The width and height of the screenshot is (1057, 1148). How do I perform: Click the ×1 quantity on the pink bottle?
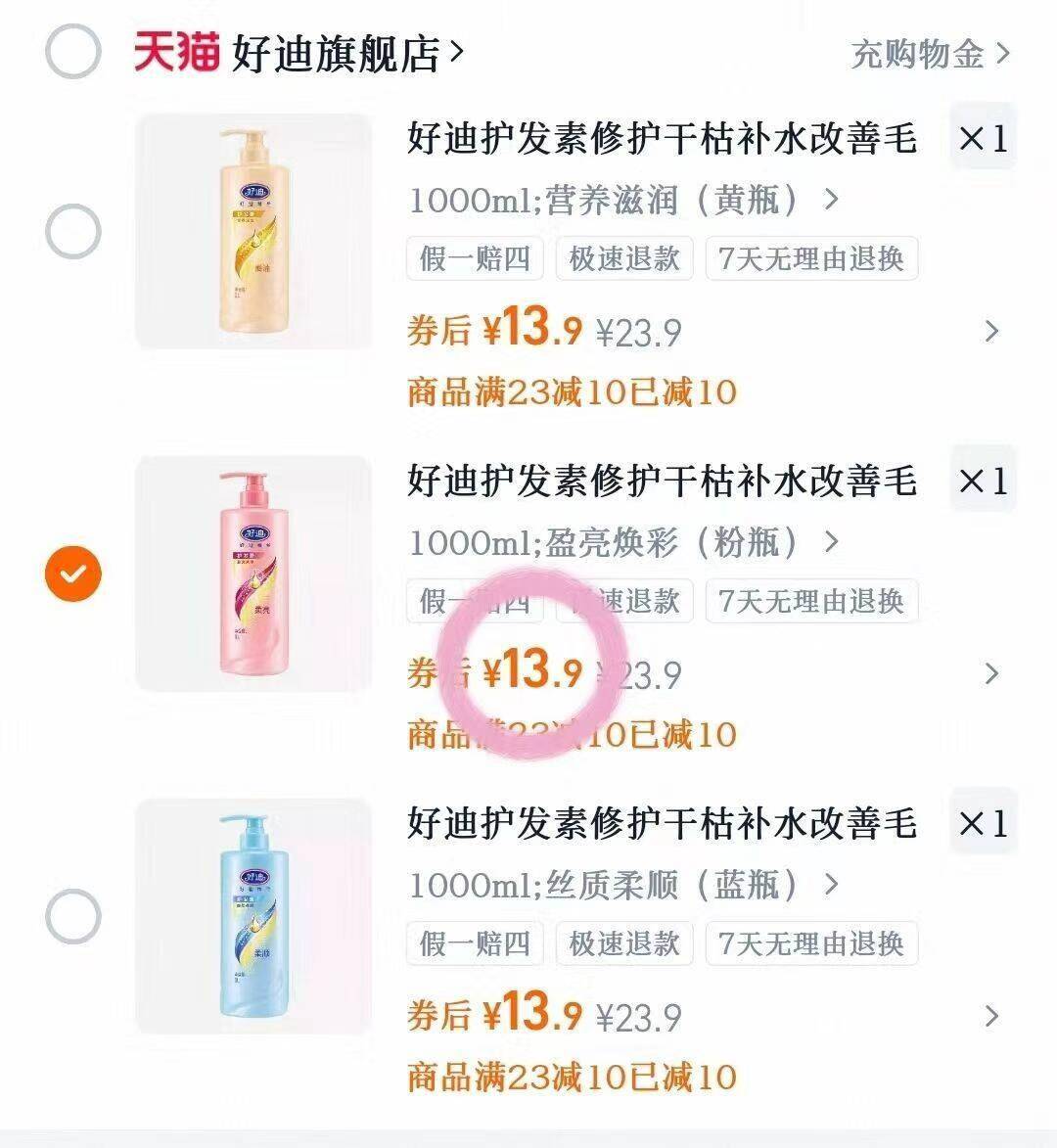pyautogui.click(x=983, y=481)
